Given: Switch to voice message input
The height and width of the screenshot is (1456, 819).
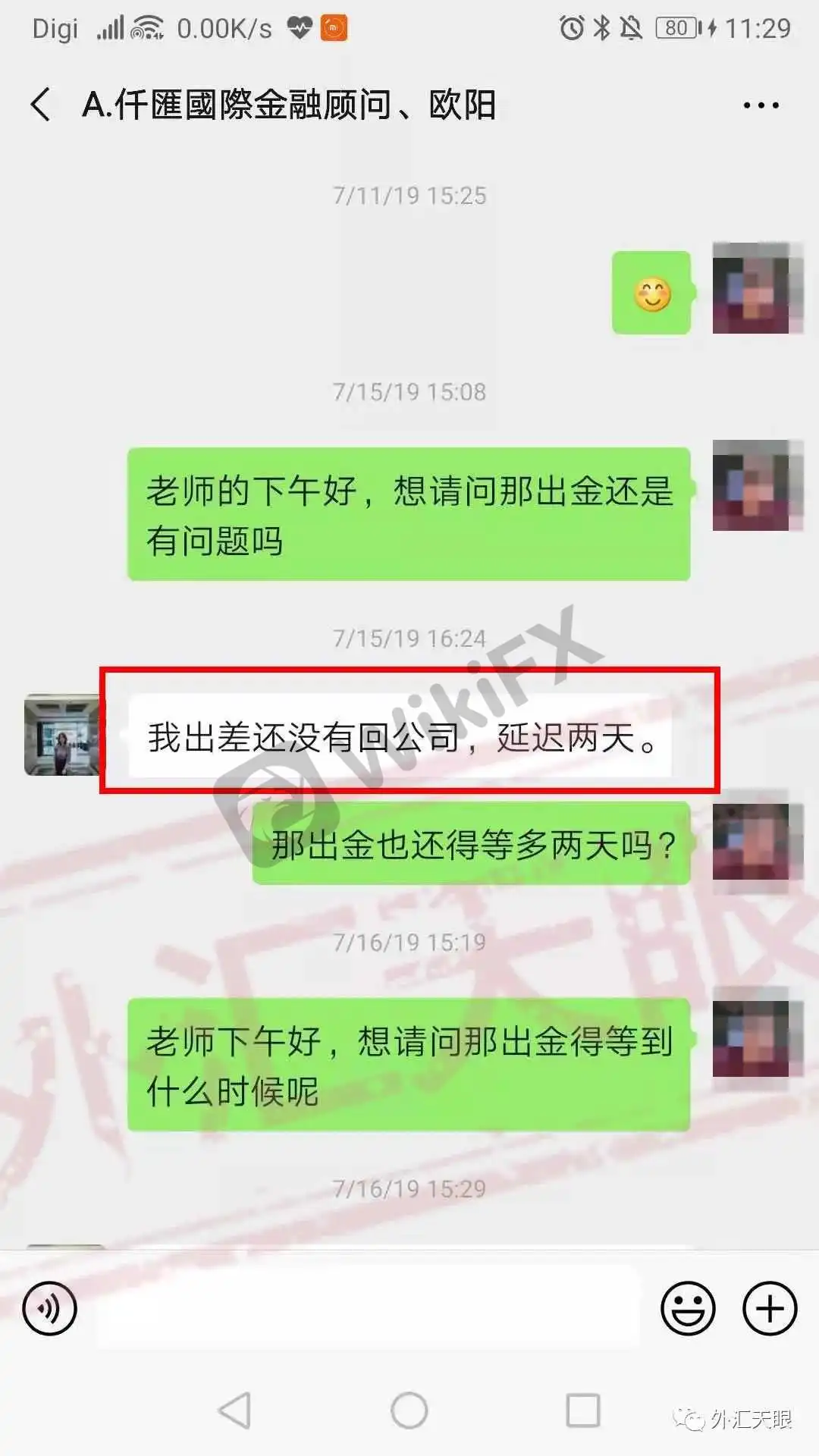Looking at the screenshot, I should [x=50, y=1308].
